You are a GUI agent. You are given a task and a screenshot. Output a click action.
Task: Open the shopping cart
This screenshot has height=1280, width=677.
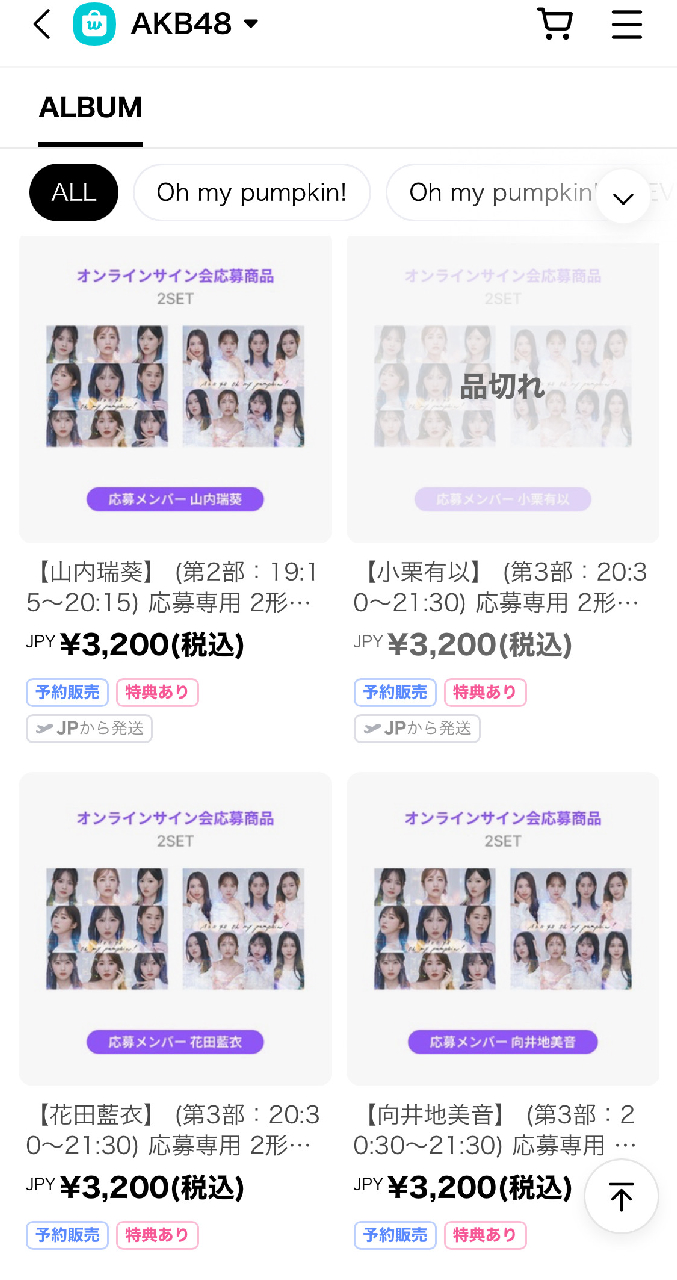[x=555, y=24]
